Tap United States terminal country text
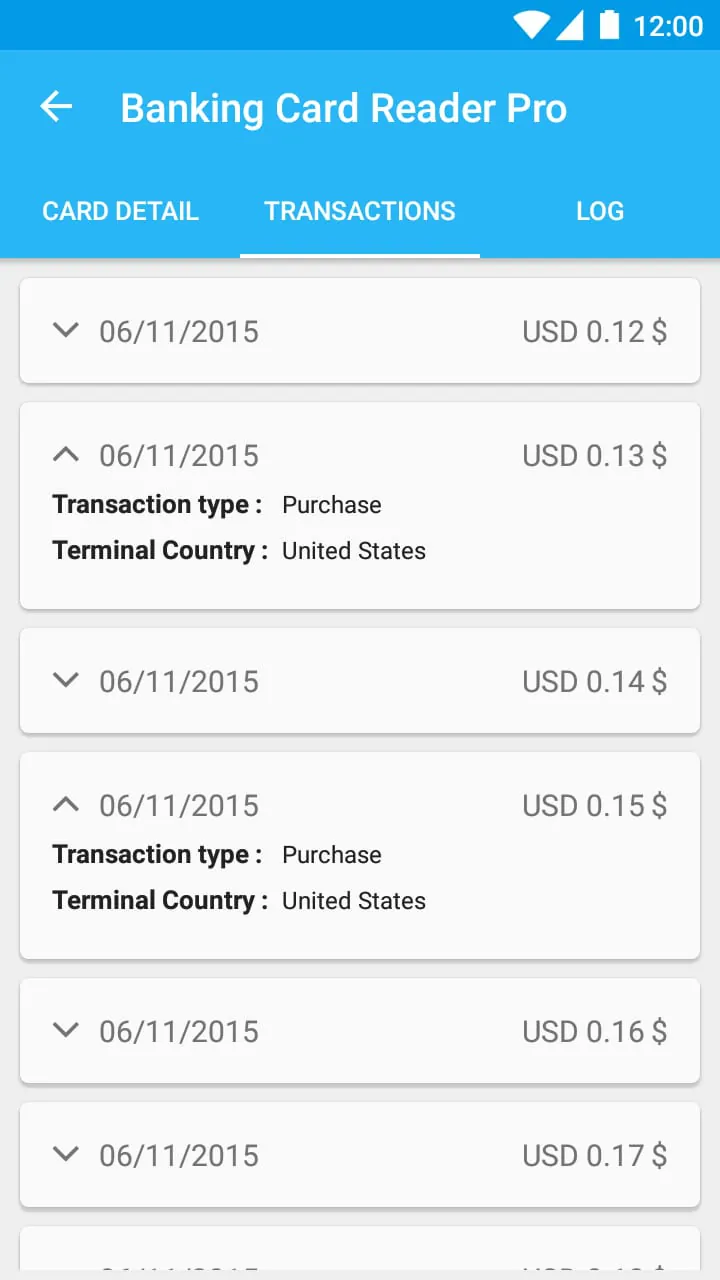720x1280 pixels. [354, 550]
